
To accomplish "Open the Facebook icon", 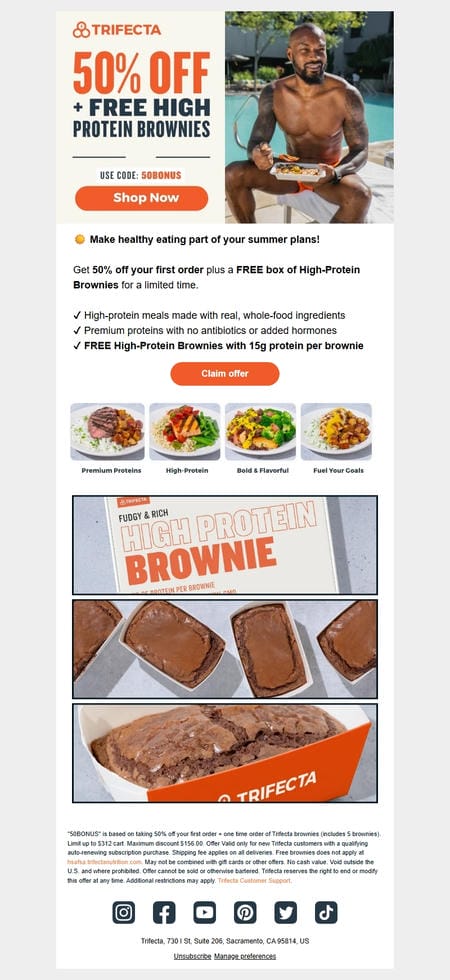I will point(164,912).
